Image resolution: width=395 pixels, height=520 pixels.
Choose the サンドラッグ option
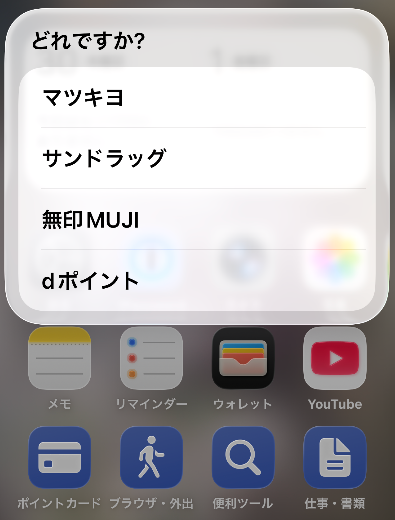[197, 158]
